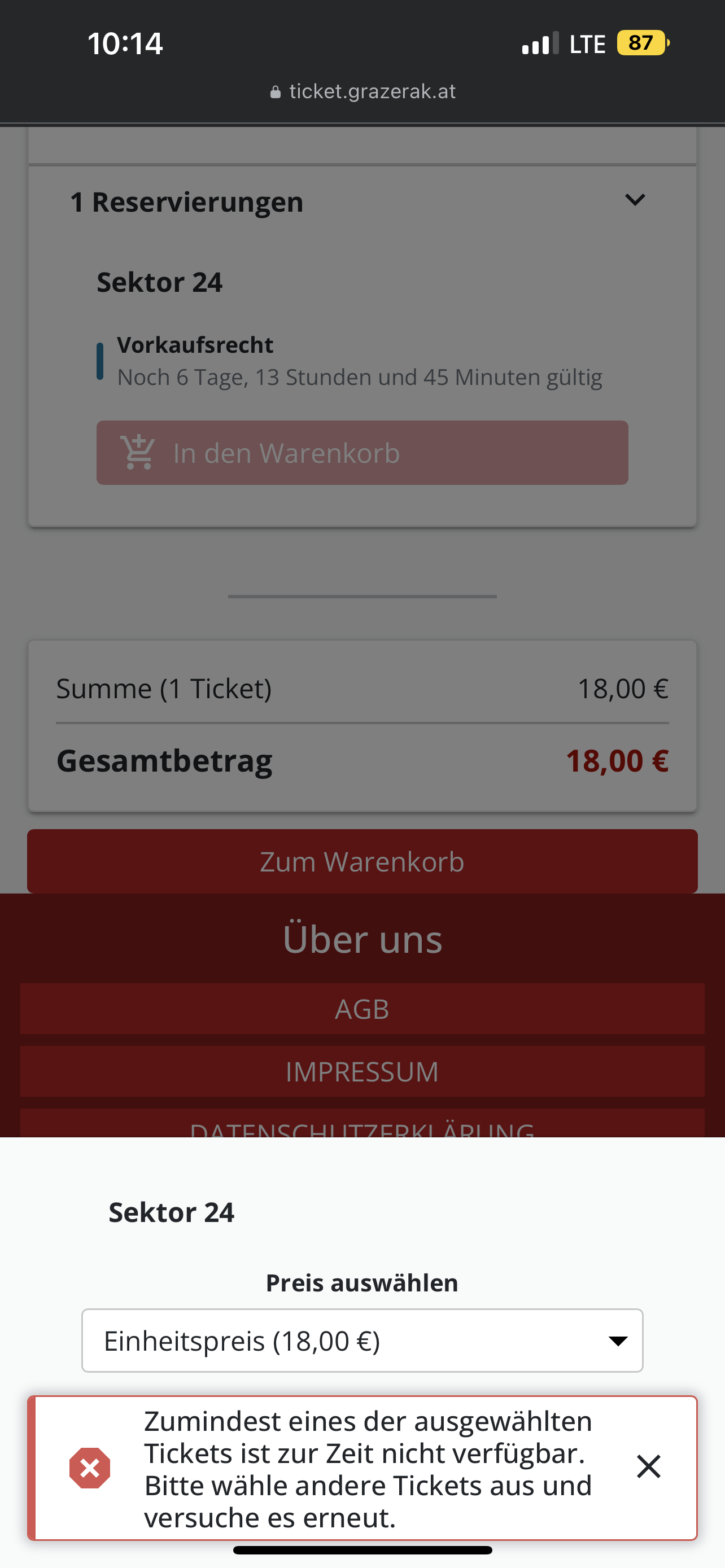This screenshot has width=725, height=1568.
Task: Collapse the 1 Reservierungen section
Action: tap(635, 200)
